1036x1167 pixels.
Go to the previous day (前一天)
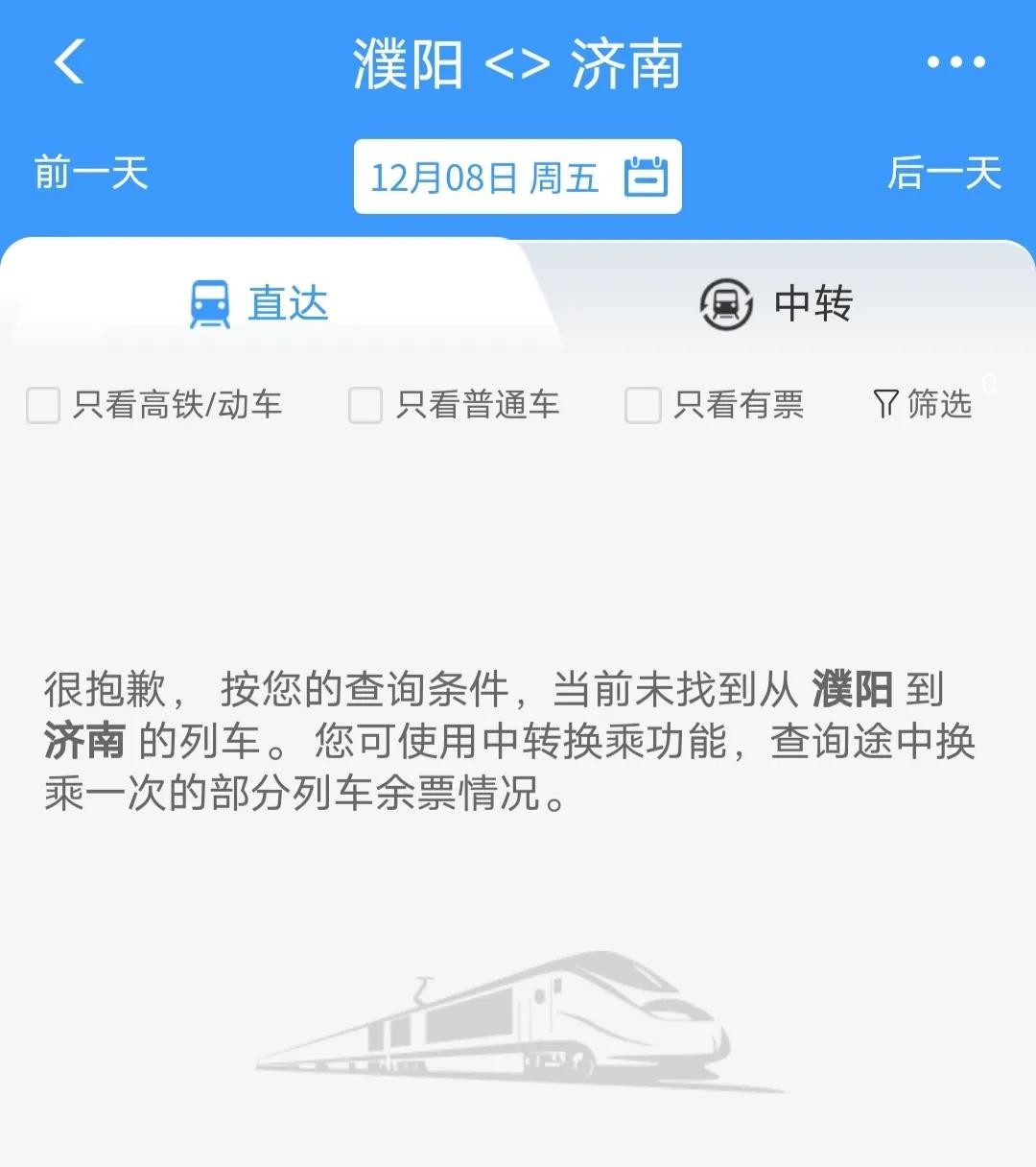click(91, 174)
